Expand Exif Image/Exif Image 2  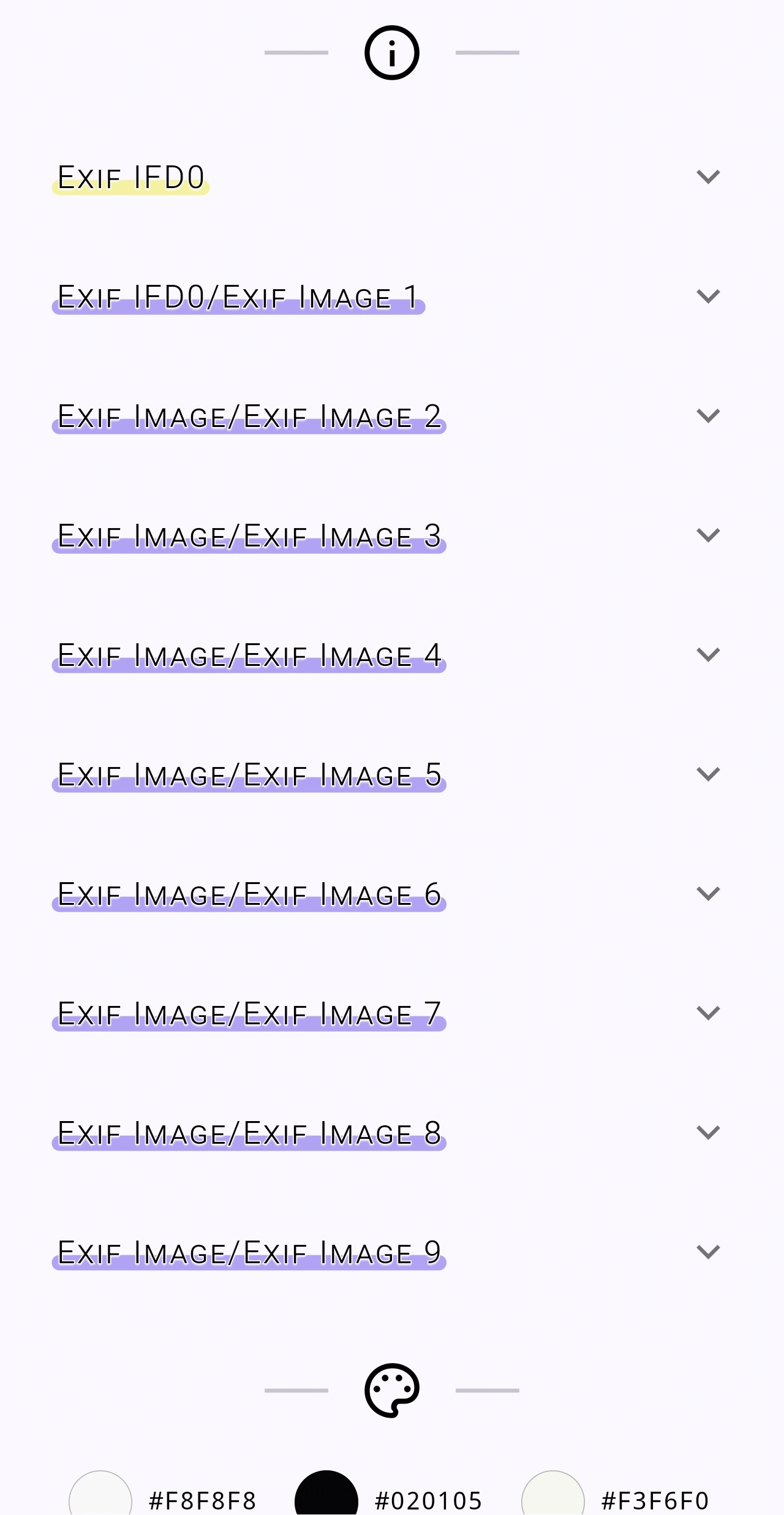708,416
